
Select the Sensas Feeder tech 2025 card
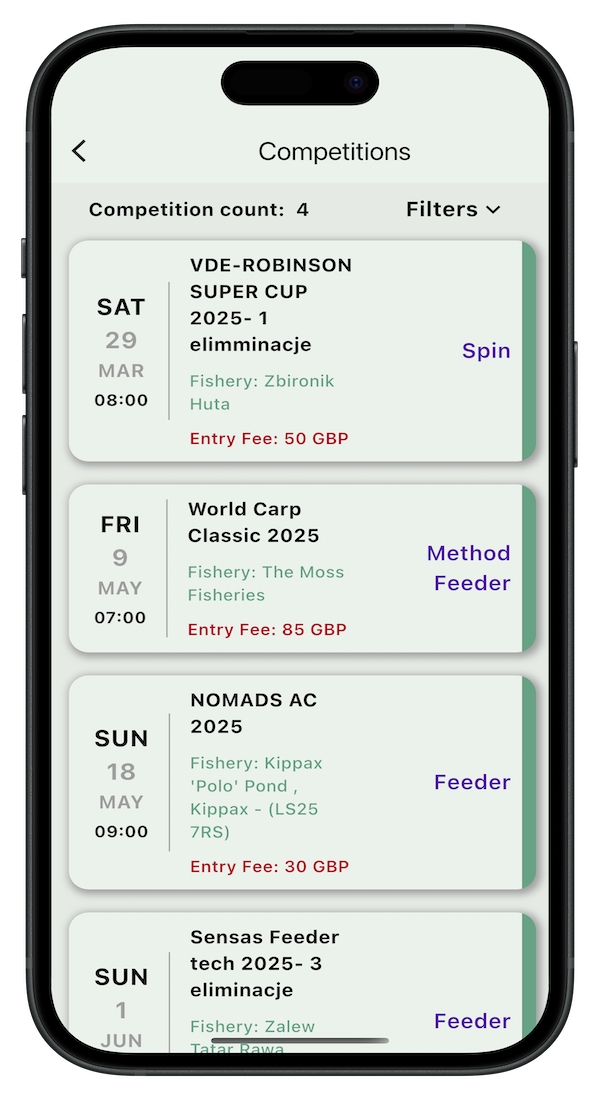click(302, 982)
